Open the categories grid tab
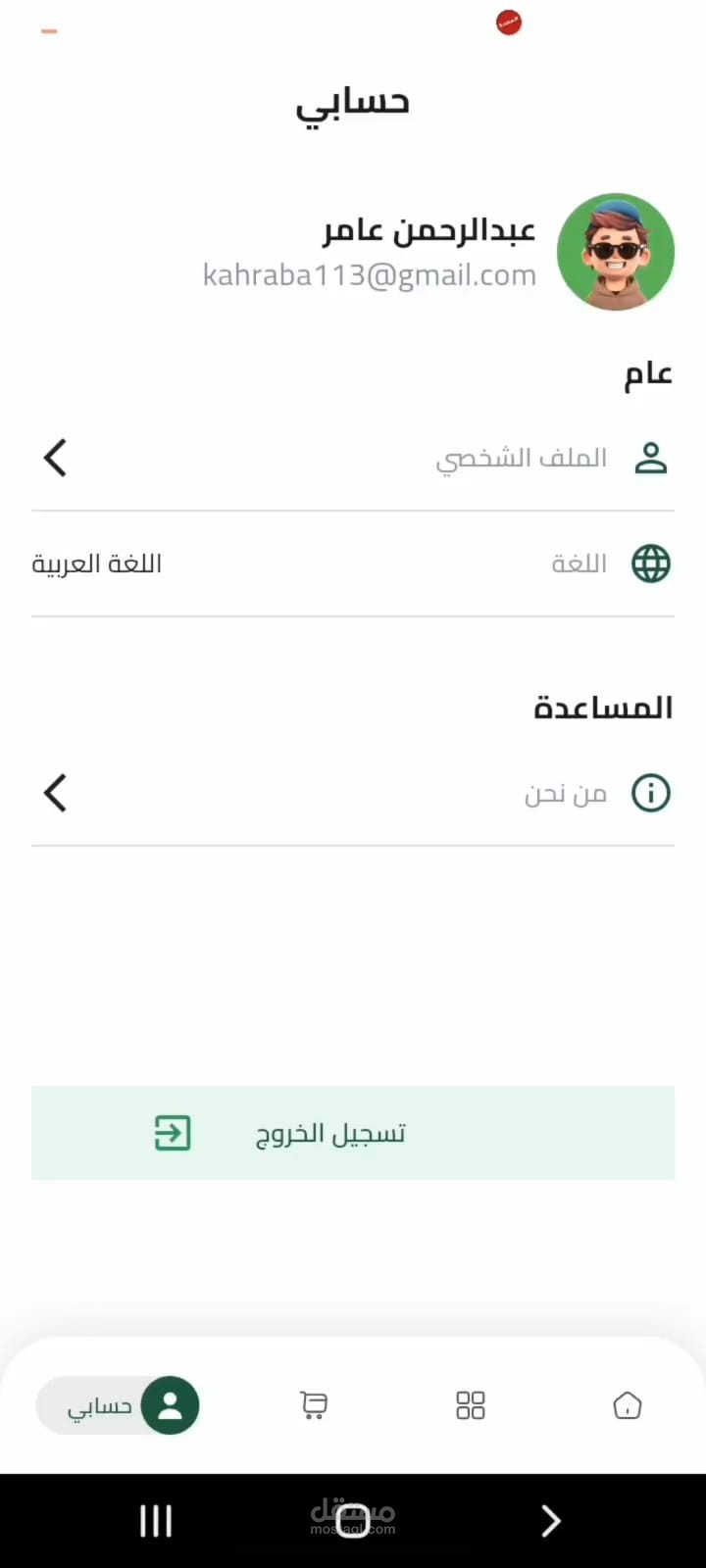The width and height of the screenshot is (706, 1568). point(471,1405)
